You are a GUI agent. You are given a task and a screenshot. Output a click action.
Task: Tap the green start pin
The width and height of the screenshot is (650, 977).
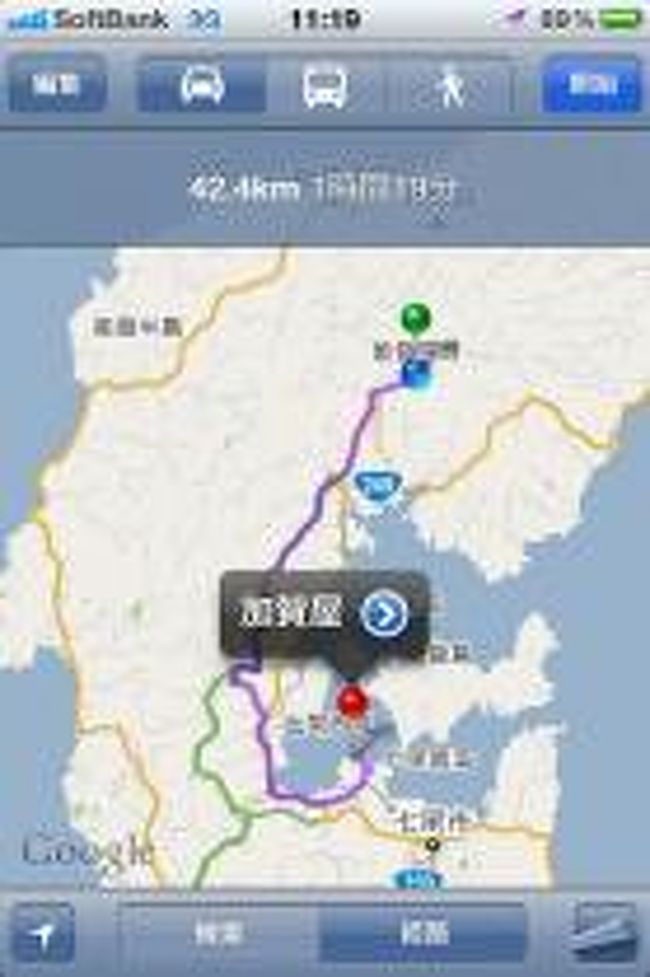pos(415,320)
